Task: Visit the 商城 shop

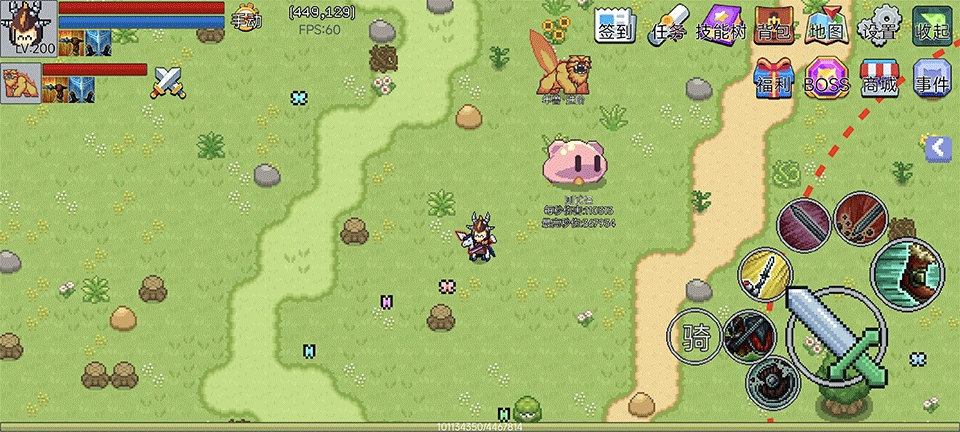Action: coord(880,80)
